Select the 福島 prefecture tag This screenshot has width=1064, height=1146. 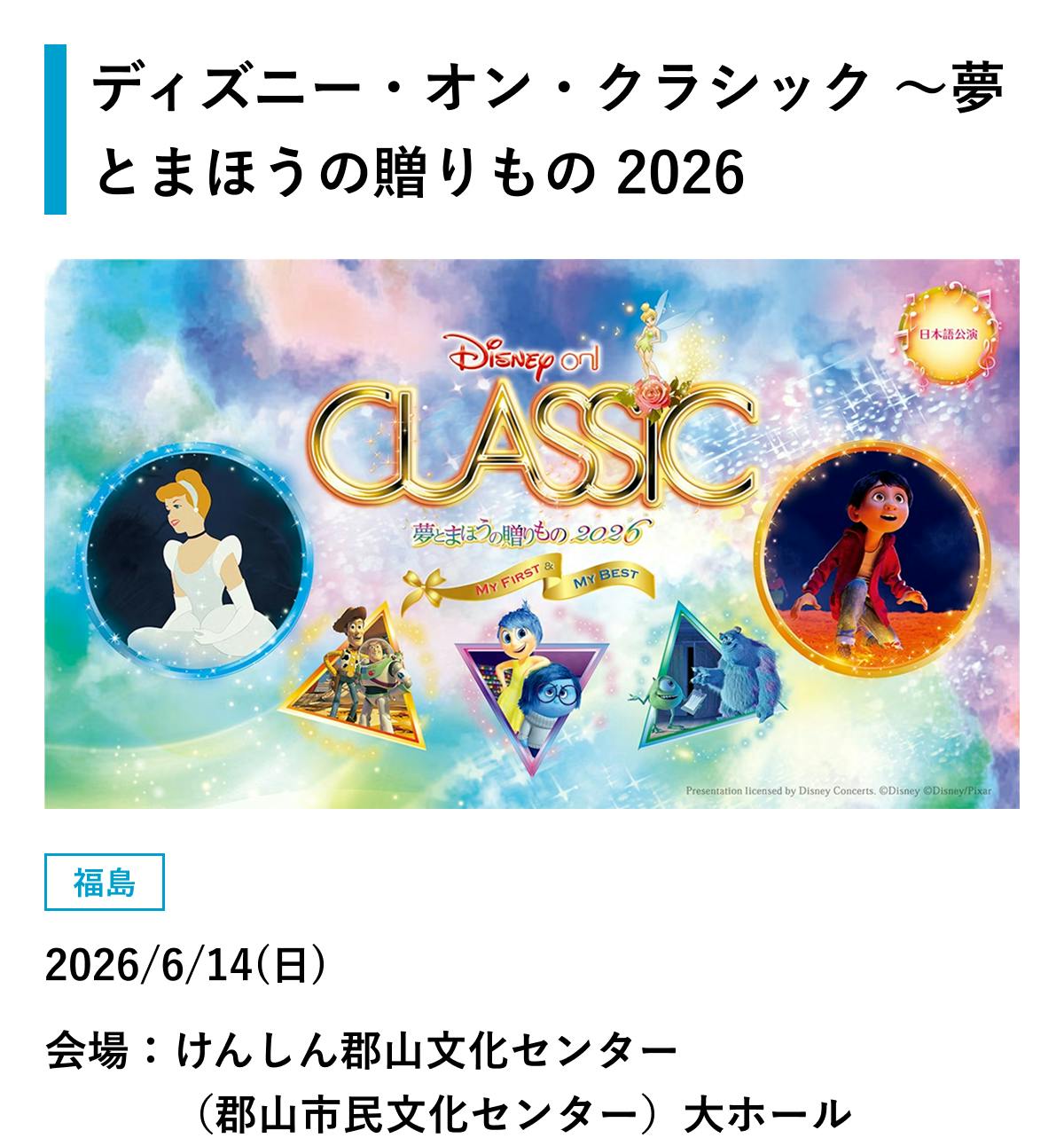(x=105, y=882)
